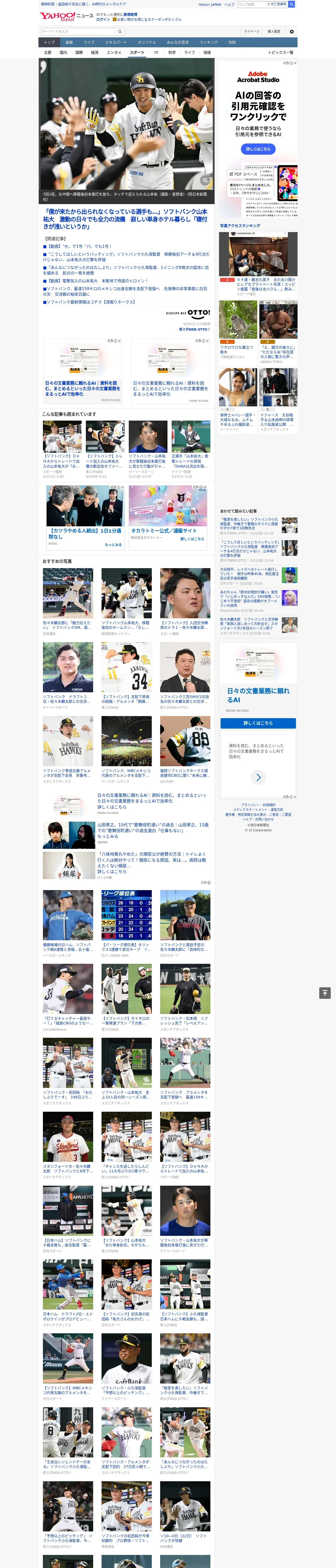Enlarge the main article photo via magnifier
Viewport: 336px width, 1568px height.
coord(205,180)
